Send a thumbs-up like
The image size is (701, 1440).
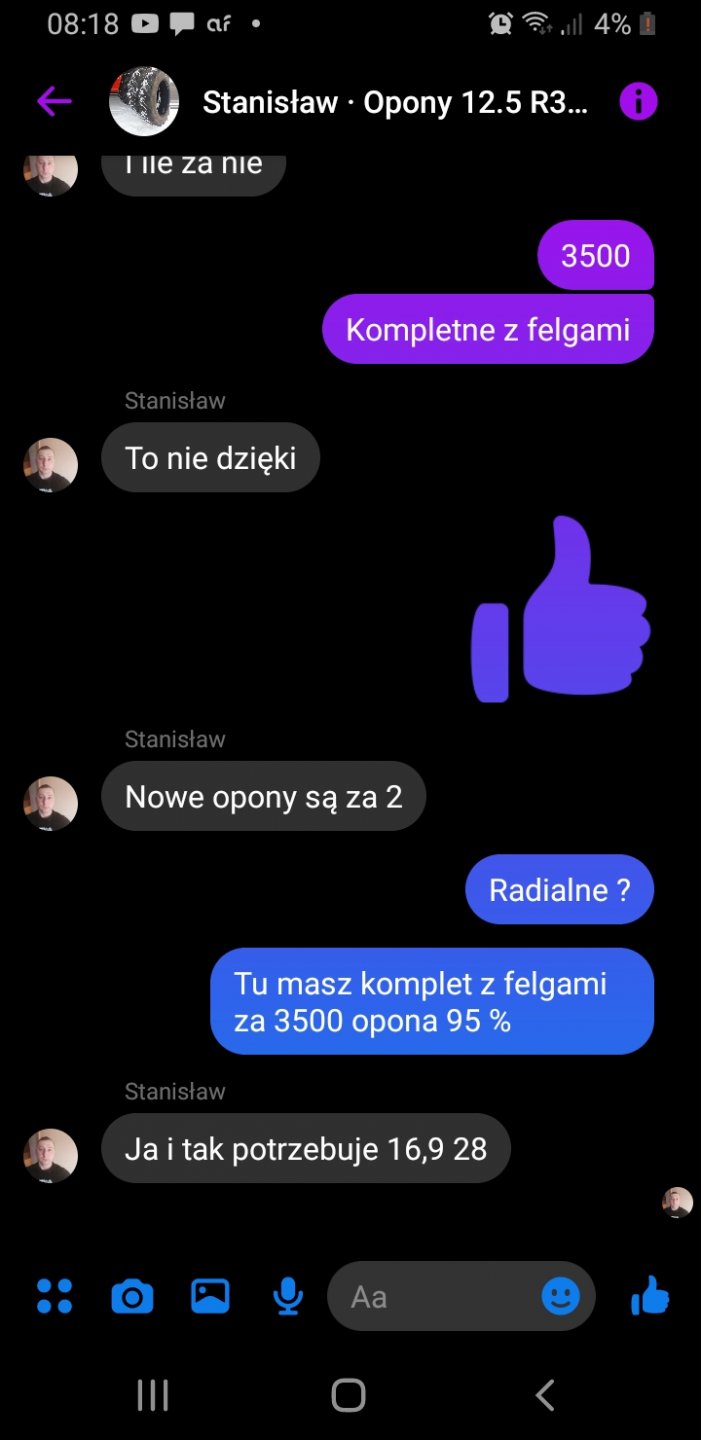(649, 1297)
